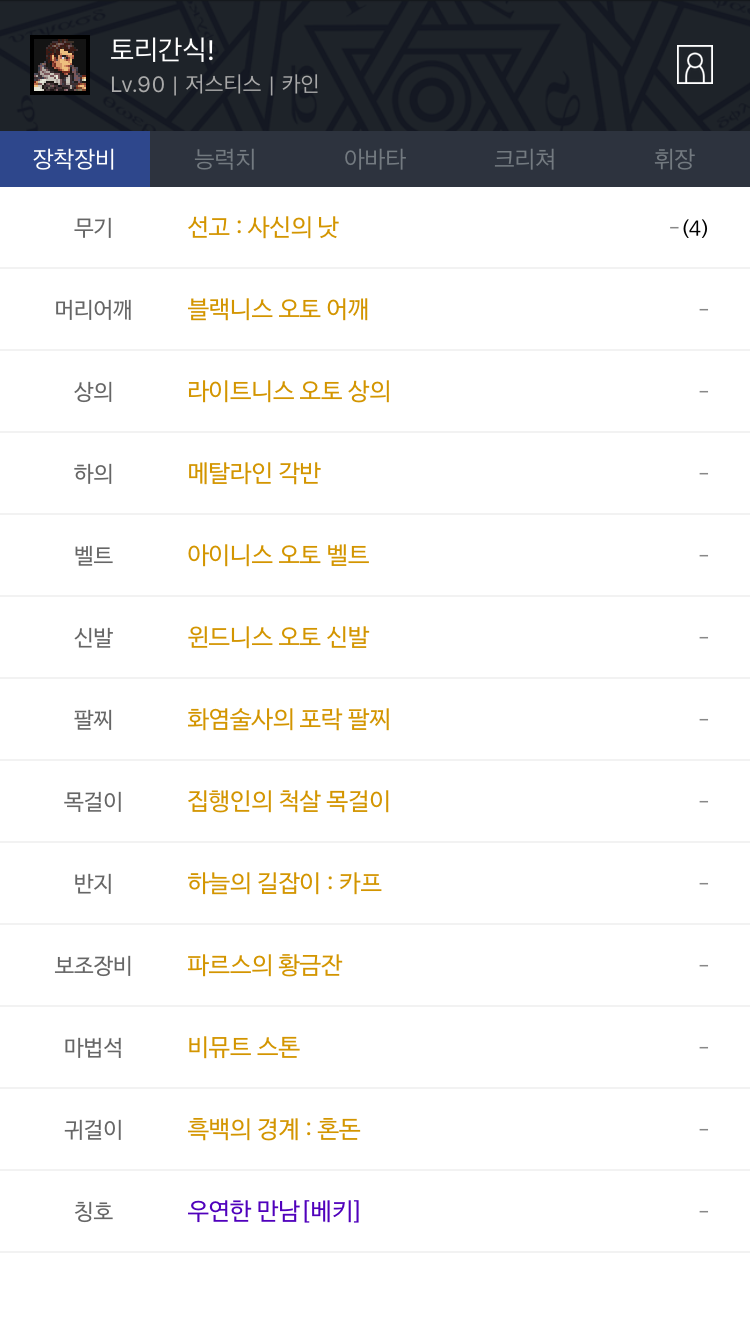
Task: Open 윈드니스 오토 신발 item
Action: [278, 637]
